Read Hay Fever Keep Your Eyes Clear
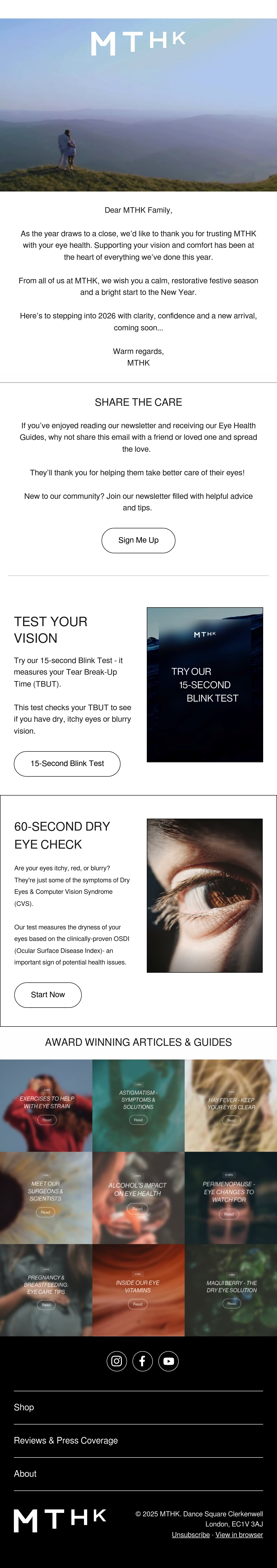Viewport: 277px width, 1568px height. (x=231, y=1105)
